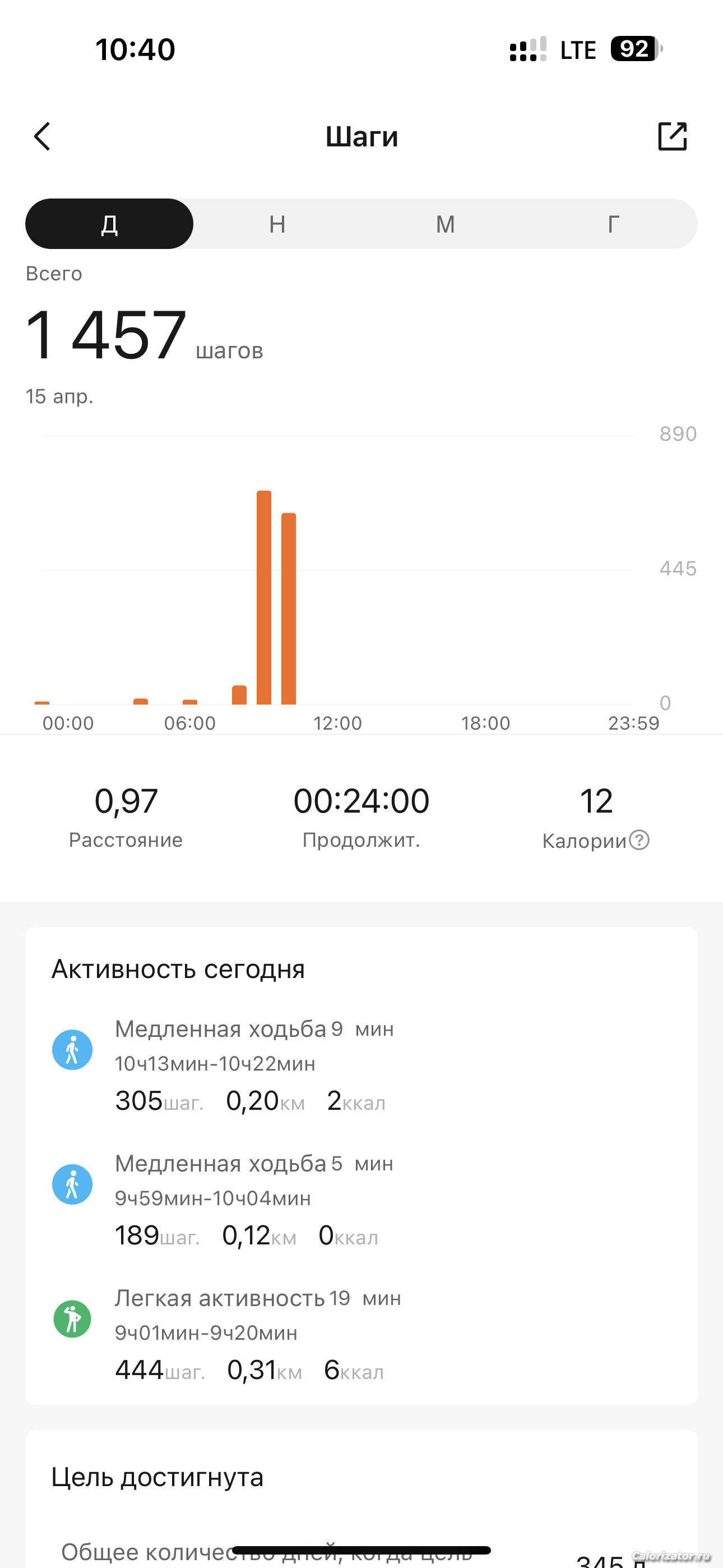723x1568 pixels.
Task: Go back from the Шаги screen
Action: (42, 136)
